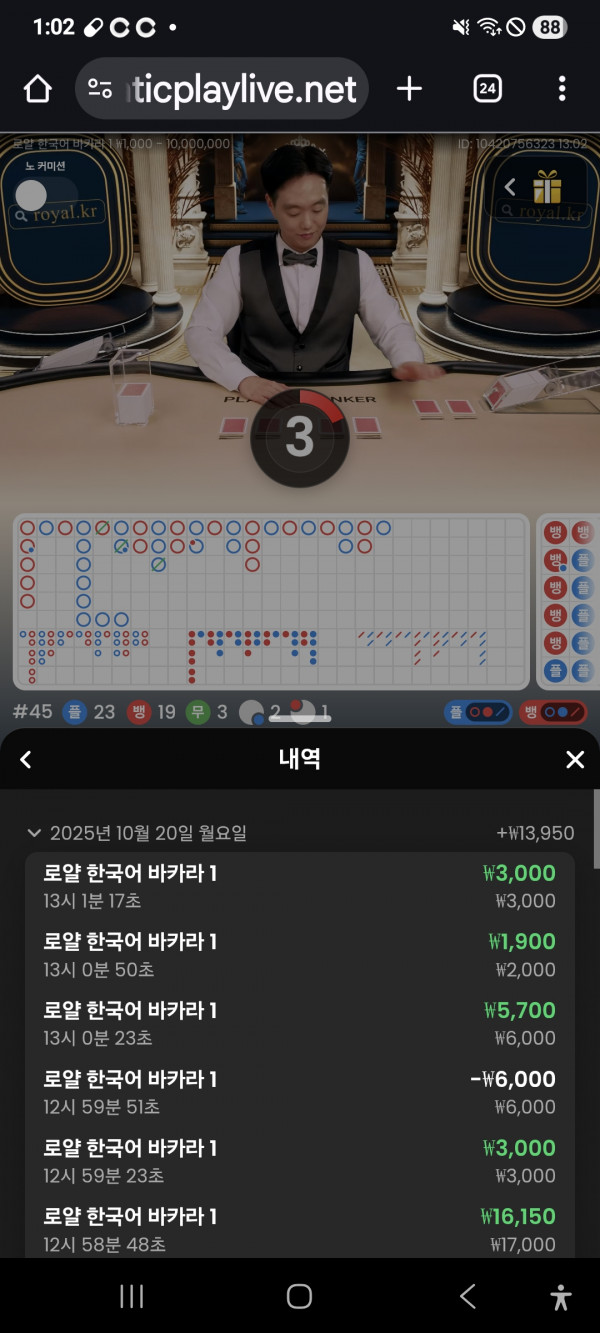Image resolution: width=600 pixels, height=1333 pixels.
Task: Open the 12시 59분 23초 bet record
Action: coord(300,1161)
